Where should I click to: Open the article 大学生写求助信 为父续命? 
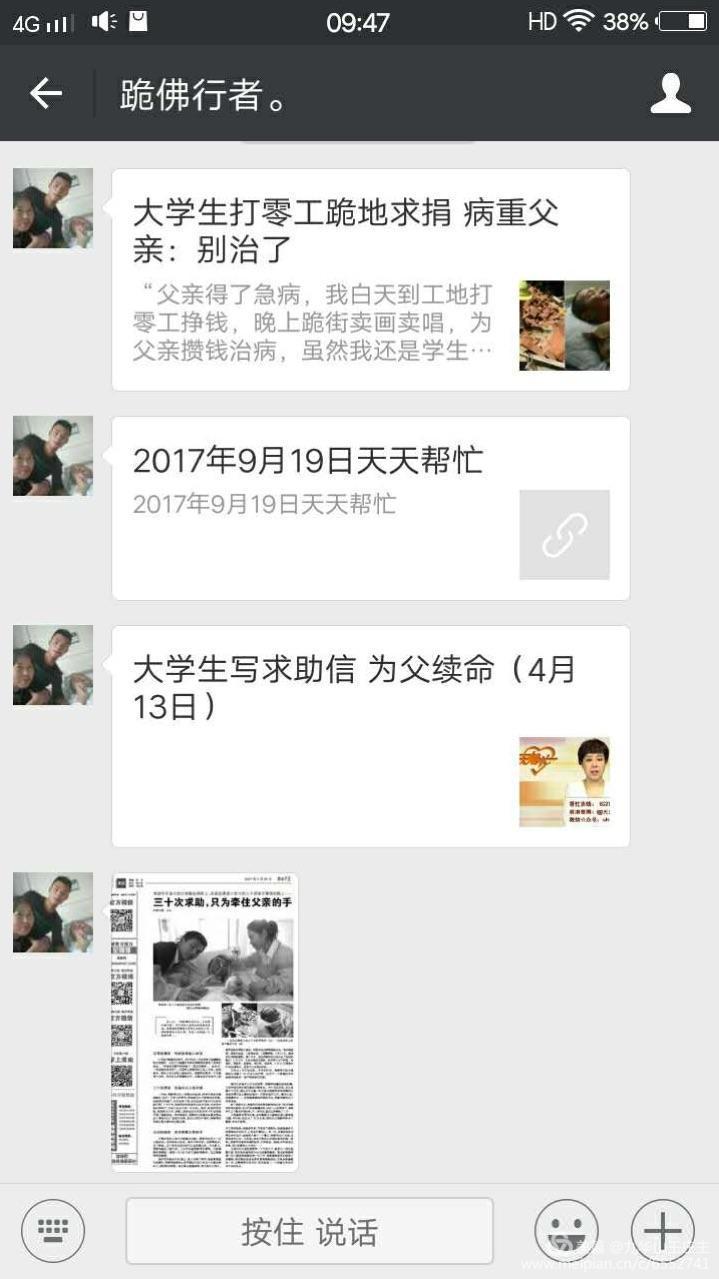pyautogui.click(x=370, y=735)
